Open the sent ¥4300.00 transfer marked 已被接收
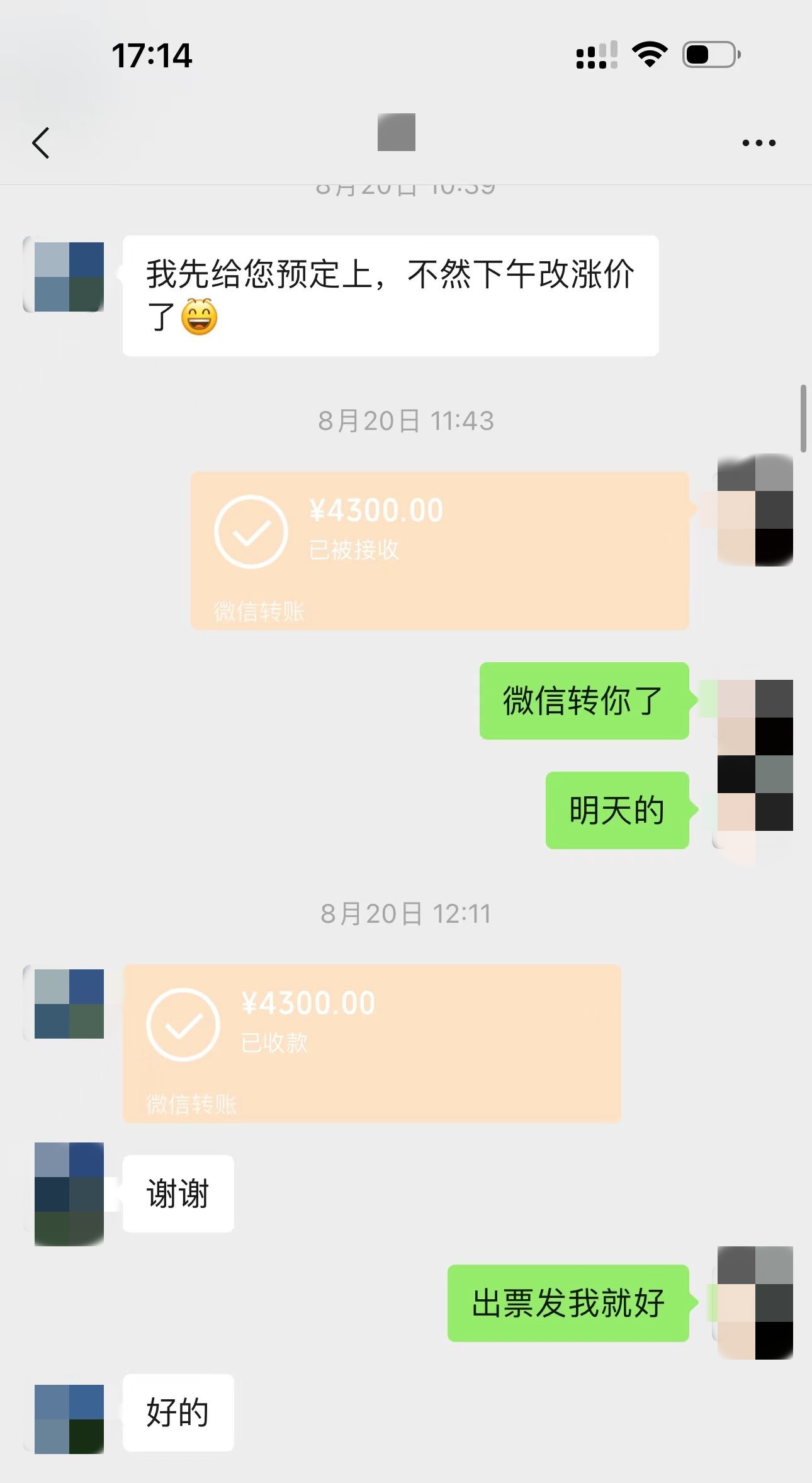Image resolution: width=812 pixels, height=1483 pixels. [439, 550]
